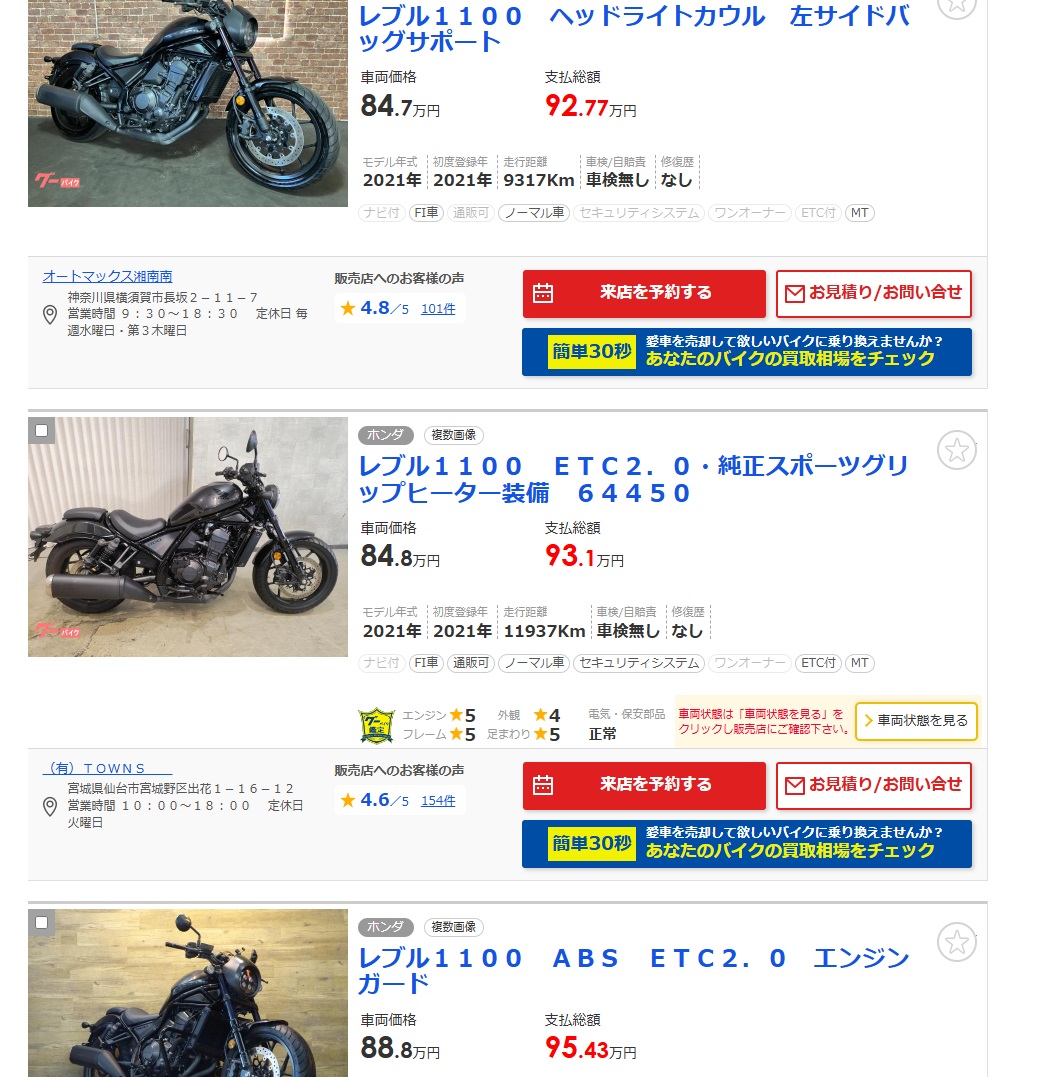Tick the checkbox on the 84.8万円 bike photo
1060x1077 pixels.
41,431
